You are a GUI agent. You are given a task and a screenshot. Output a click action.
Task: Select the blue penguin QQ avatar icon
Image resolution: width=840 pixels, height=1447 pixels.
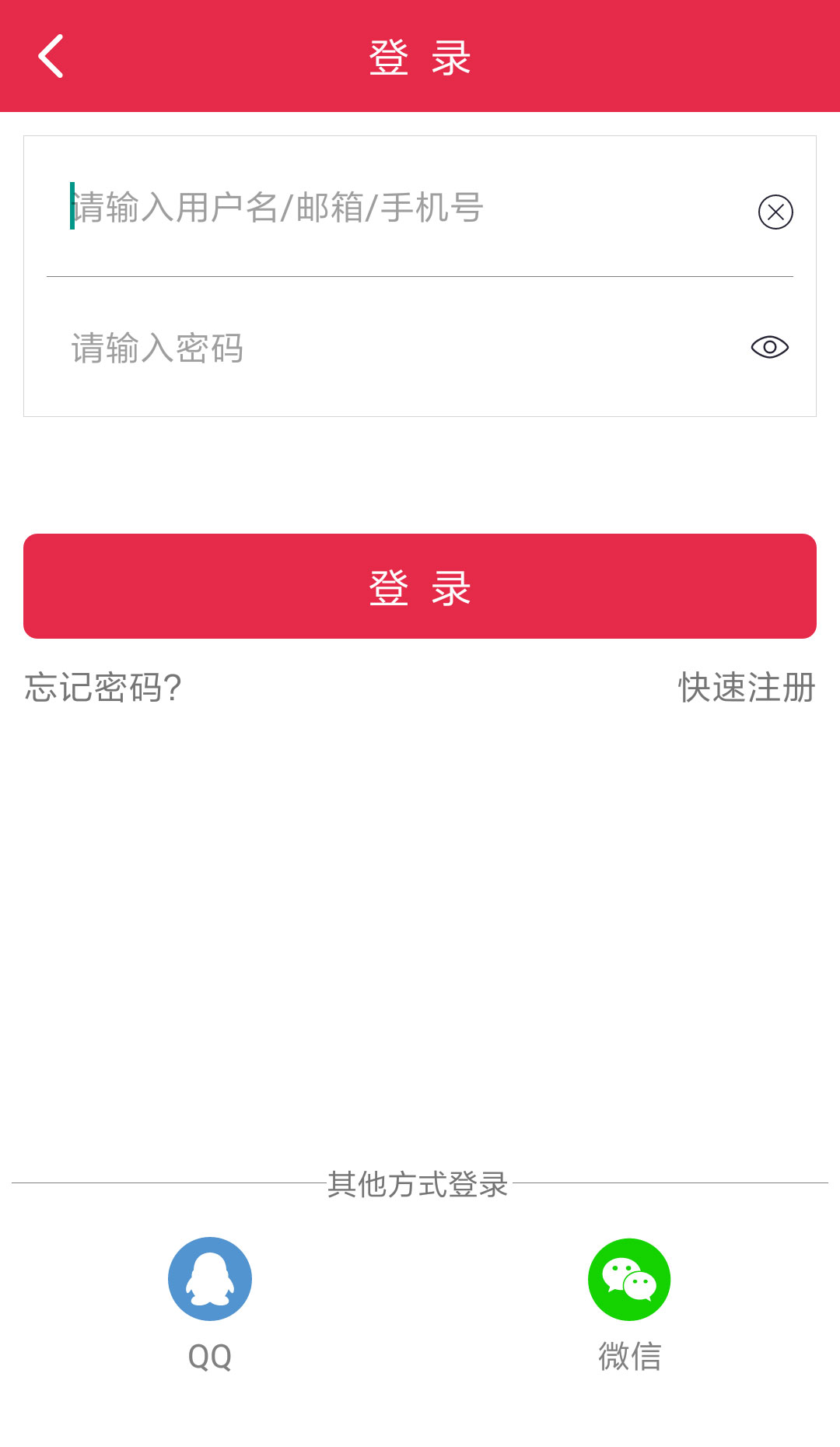(208, 1280)
